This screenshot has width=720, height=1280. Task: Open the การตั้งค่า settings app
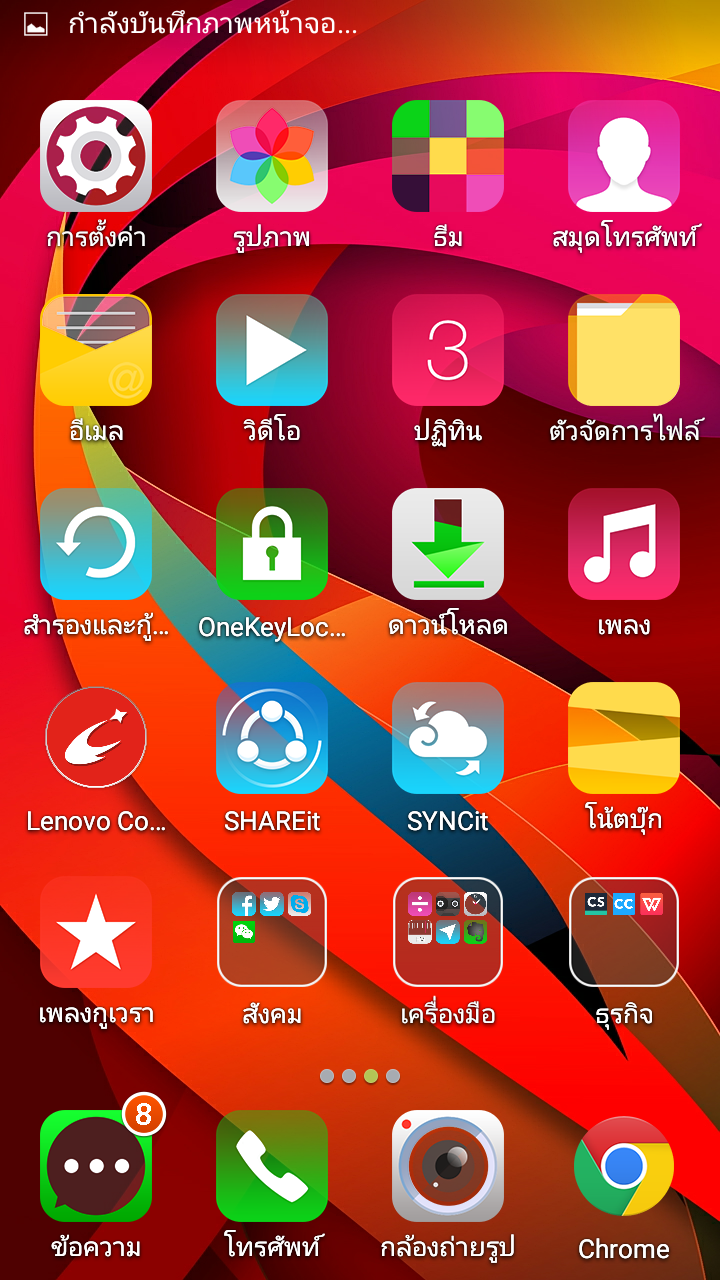[96, 156]
